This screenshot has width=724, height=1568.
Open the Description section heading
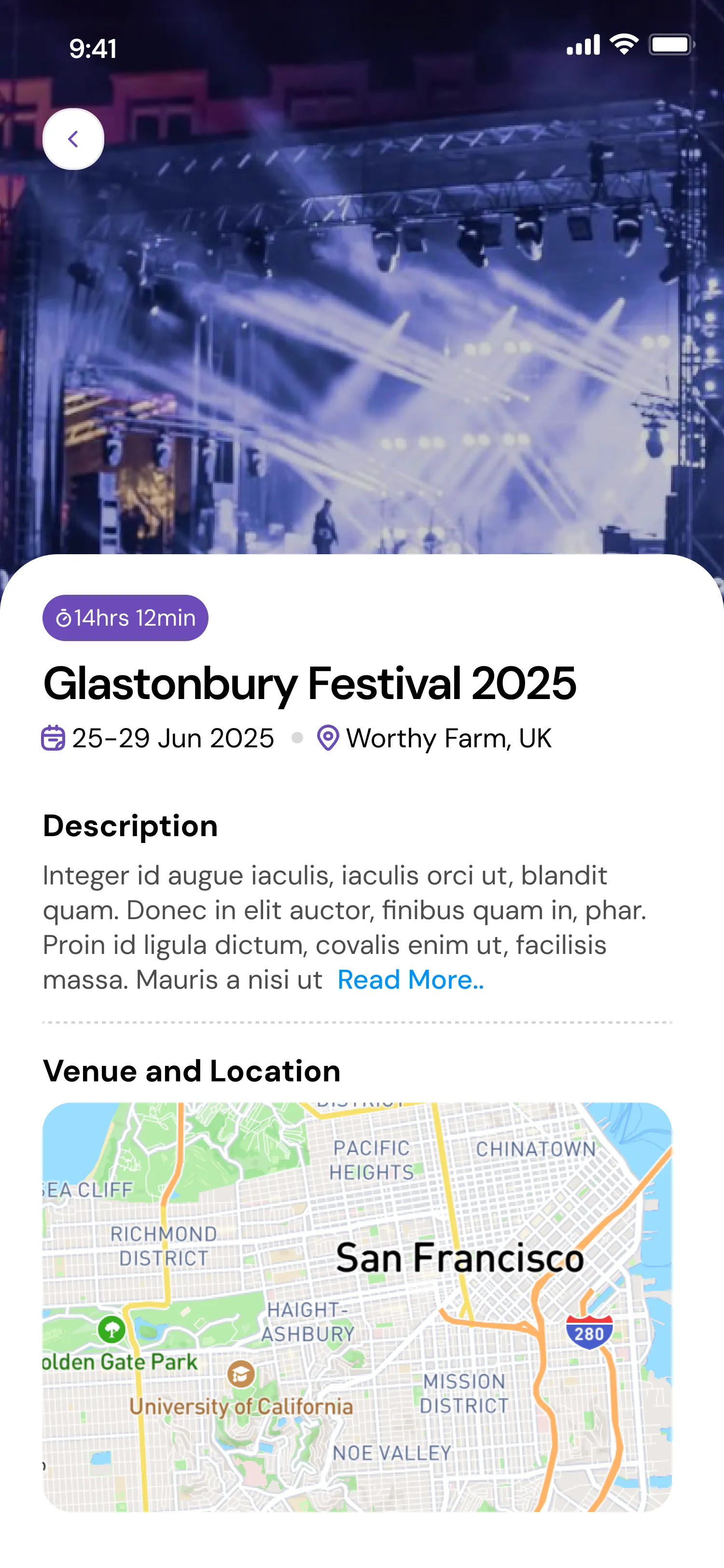pyautogui.click(x=130, y=826)
